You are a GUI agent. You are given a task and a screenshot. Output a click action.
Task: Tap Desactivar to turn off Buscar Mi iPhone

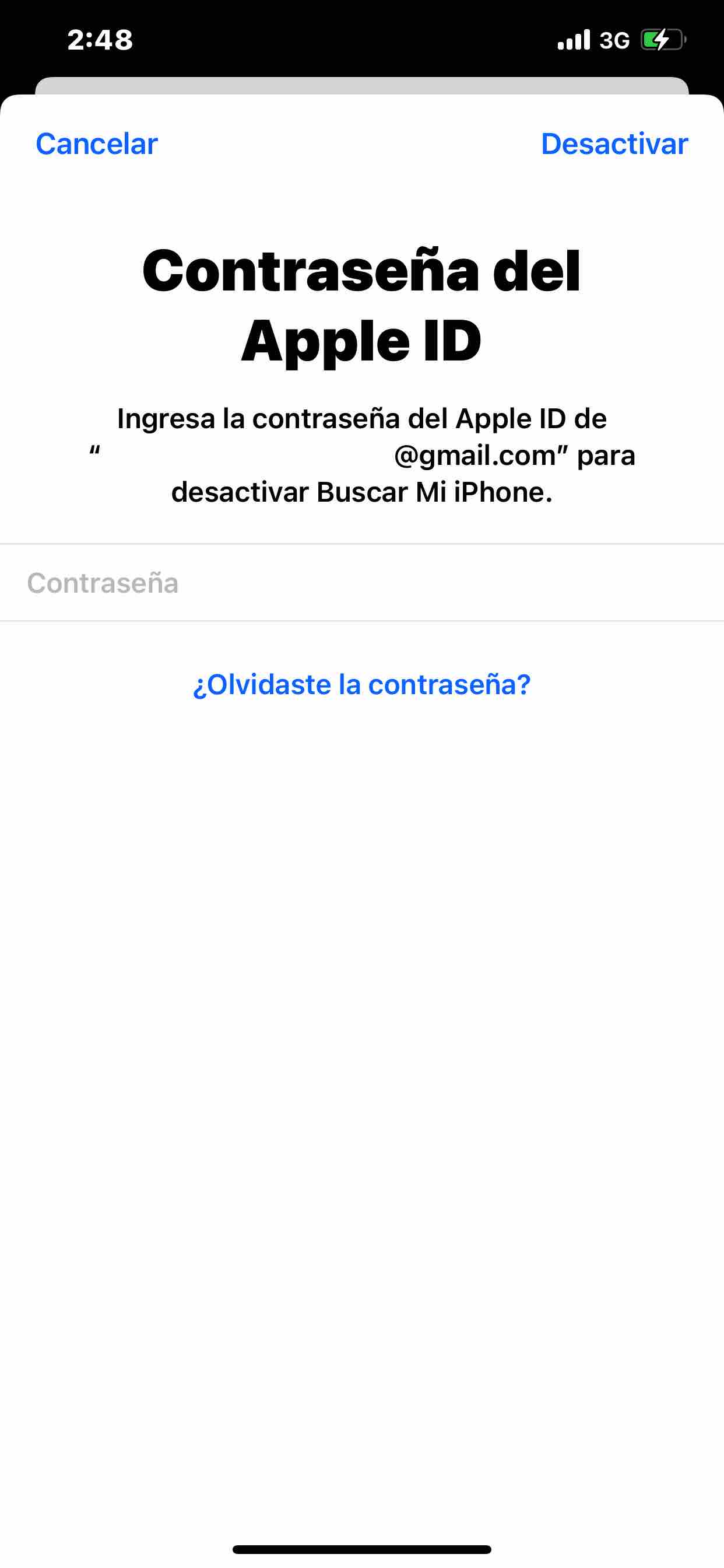coord(614,144)
